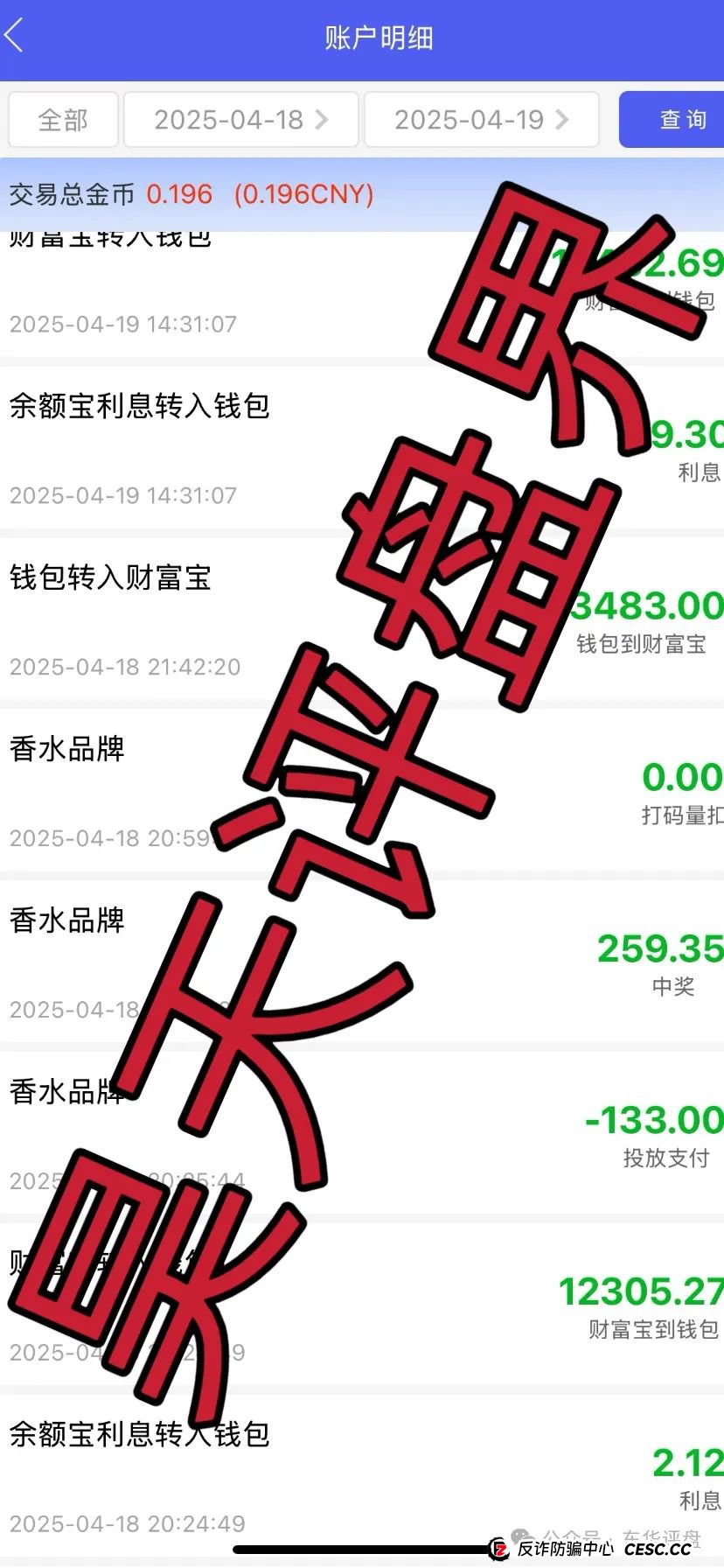The width and height of the screenshot is (724, 1568).
Task: Tap the 0.196CNY amount in summary
Action: coord(303,194)
